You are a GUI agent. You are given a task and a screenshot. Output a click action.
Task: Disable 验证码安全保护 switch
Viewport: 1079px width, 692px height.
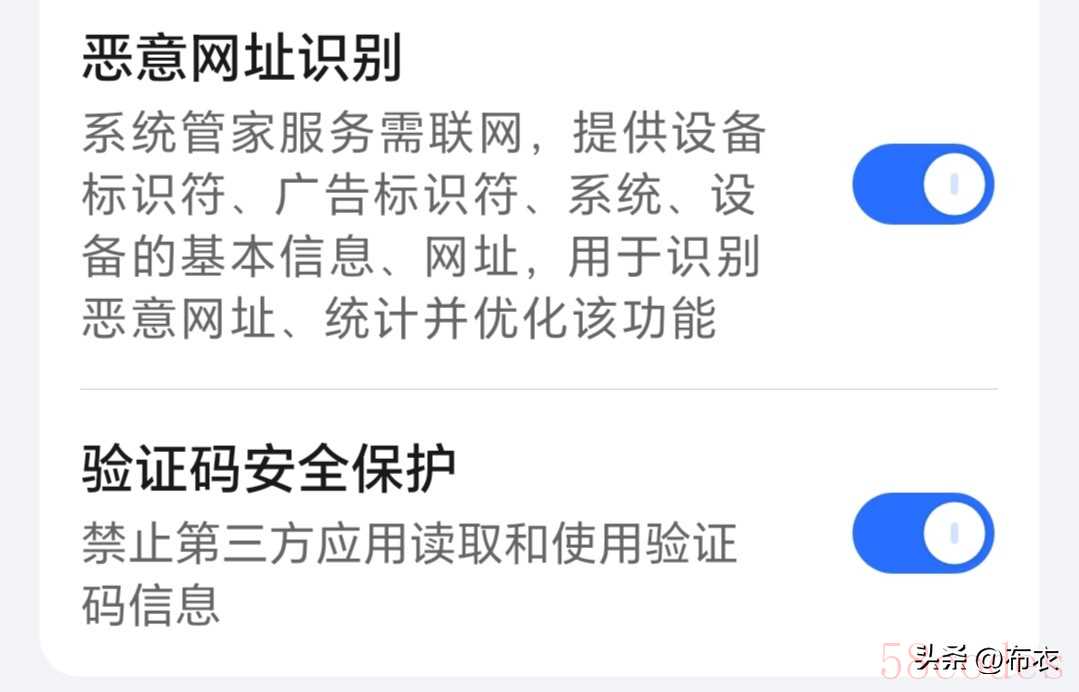[x=922, y=532]
